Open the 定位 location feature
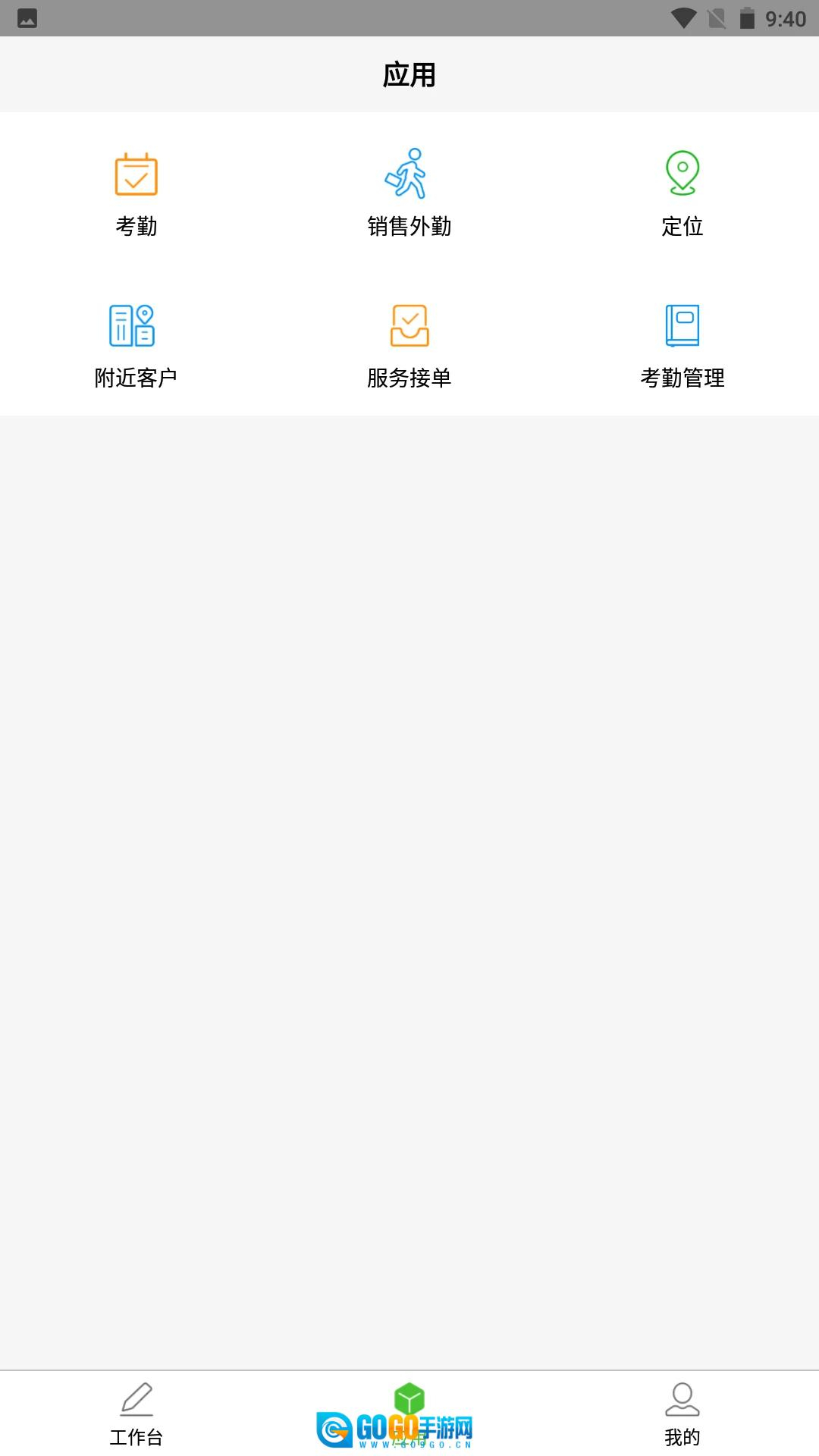This screenshot has height=1456, width=819. pyautogui.click(x=682, y=193)
